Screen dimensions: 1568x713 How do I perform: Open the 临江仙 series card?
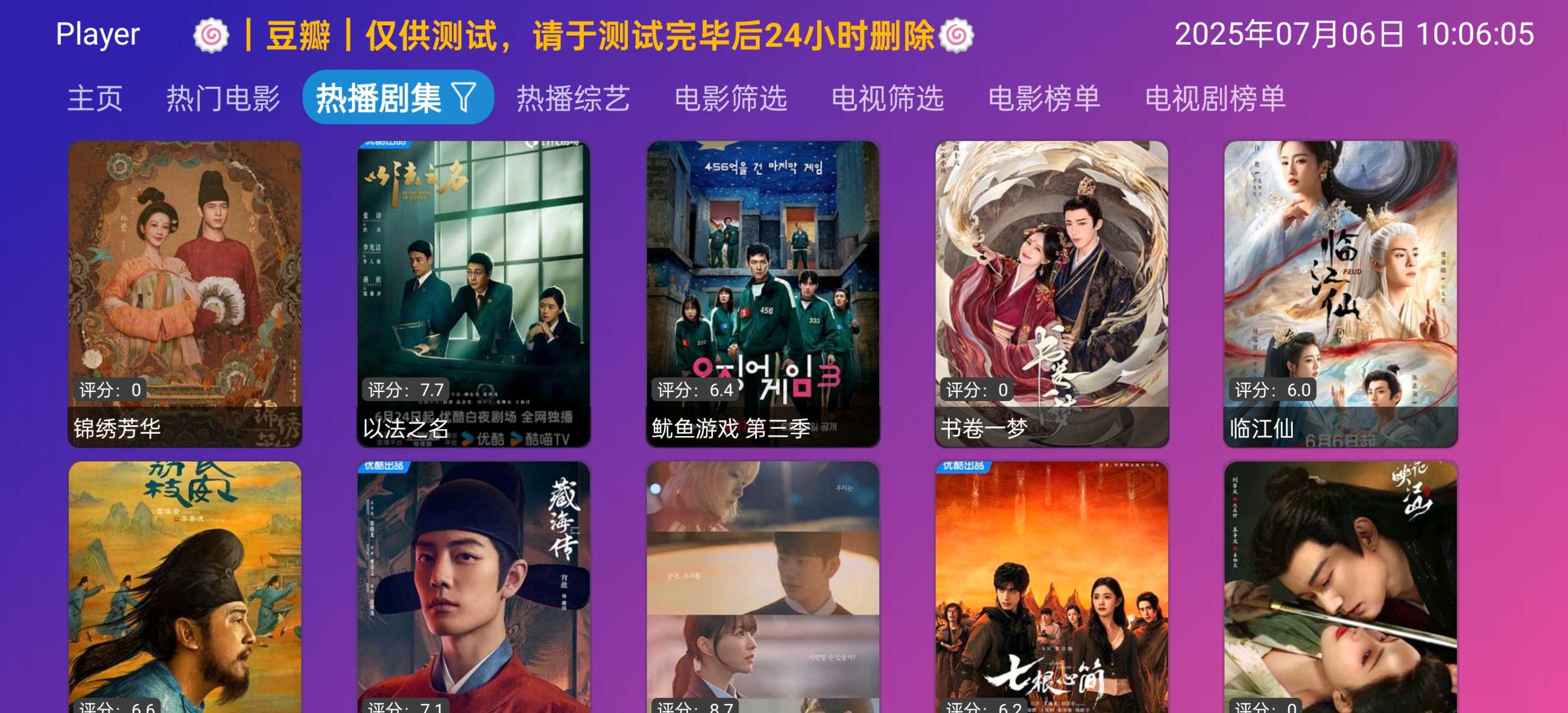[x=1341, y=294]
